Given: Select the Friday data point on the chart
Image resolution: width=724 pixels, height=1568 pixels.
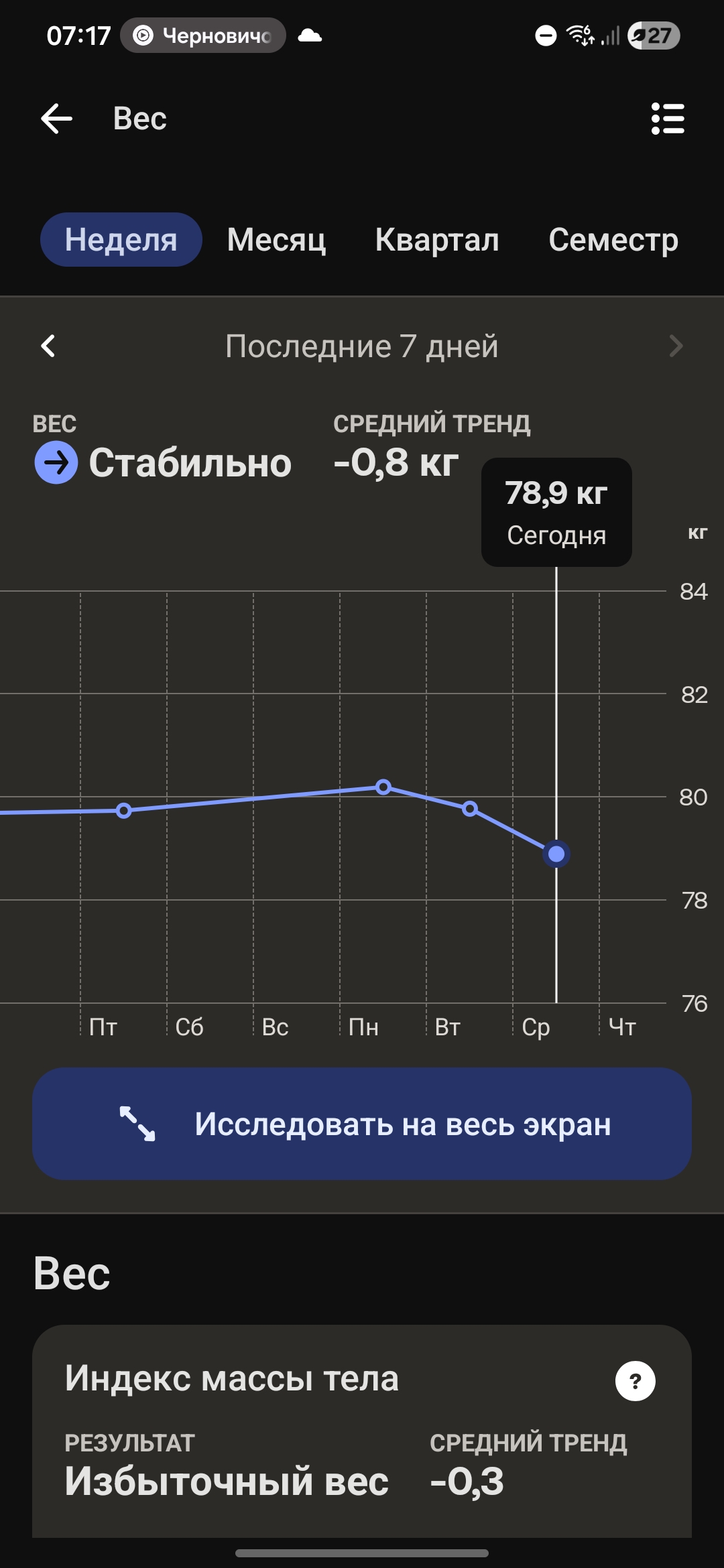Looking at the screenshot, I should [x=123, y=811].
